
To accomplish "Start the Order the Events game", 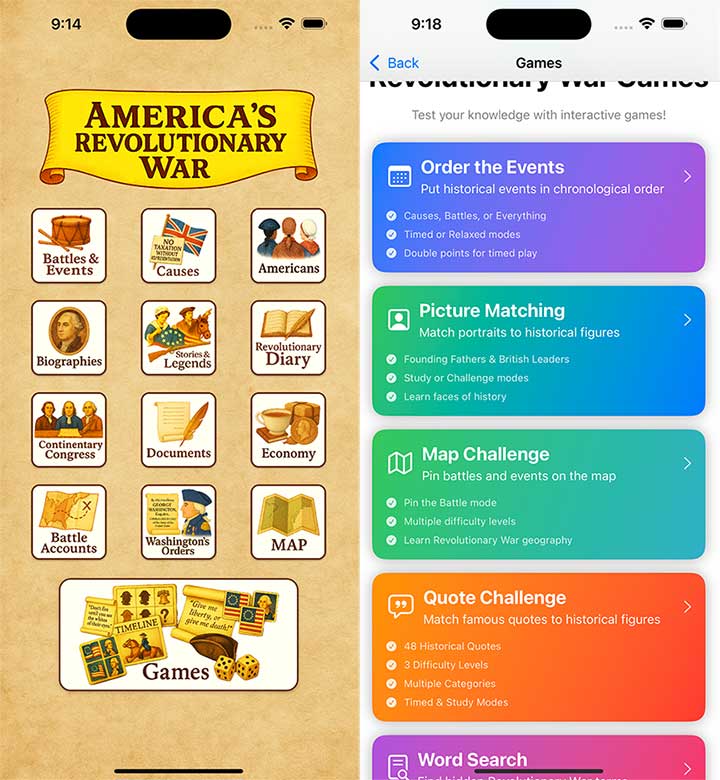I will [538, 207].
